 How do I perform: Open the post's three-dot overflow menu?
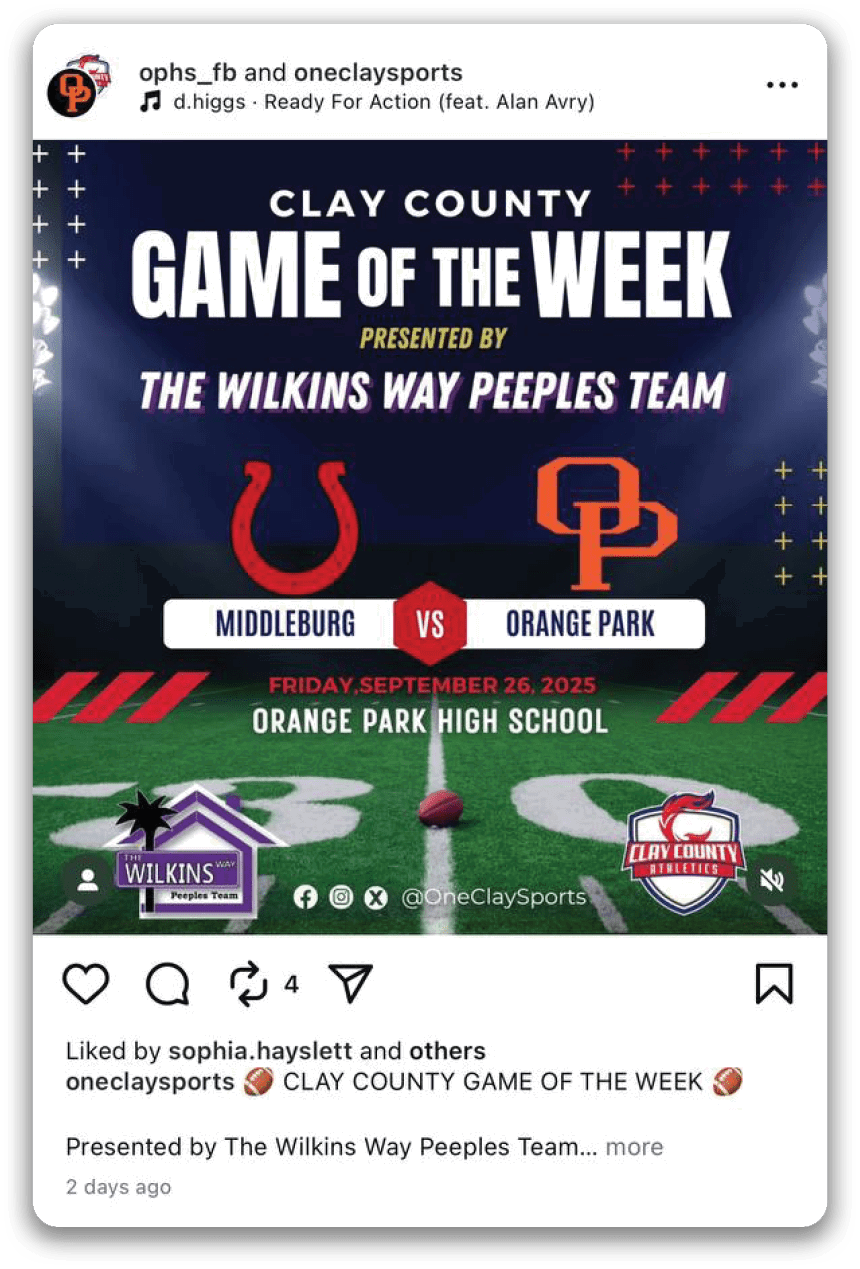tap(782, 86)
